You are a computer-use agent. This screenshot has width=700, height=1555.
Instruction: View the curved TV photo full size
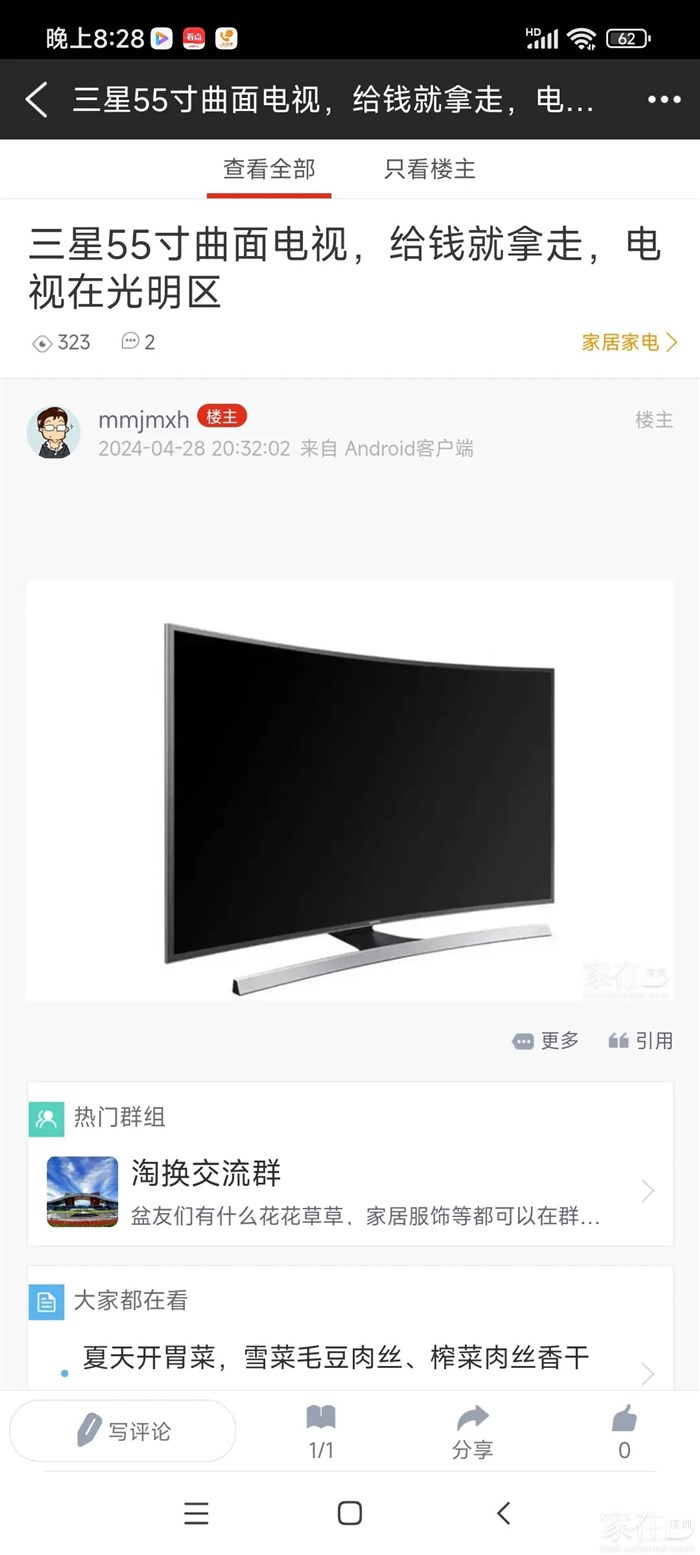pyautogui.click(x=350, y=790)
